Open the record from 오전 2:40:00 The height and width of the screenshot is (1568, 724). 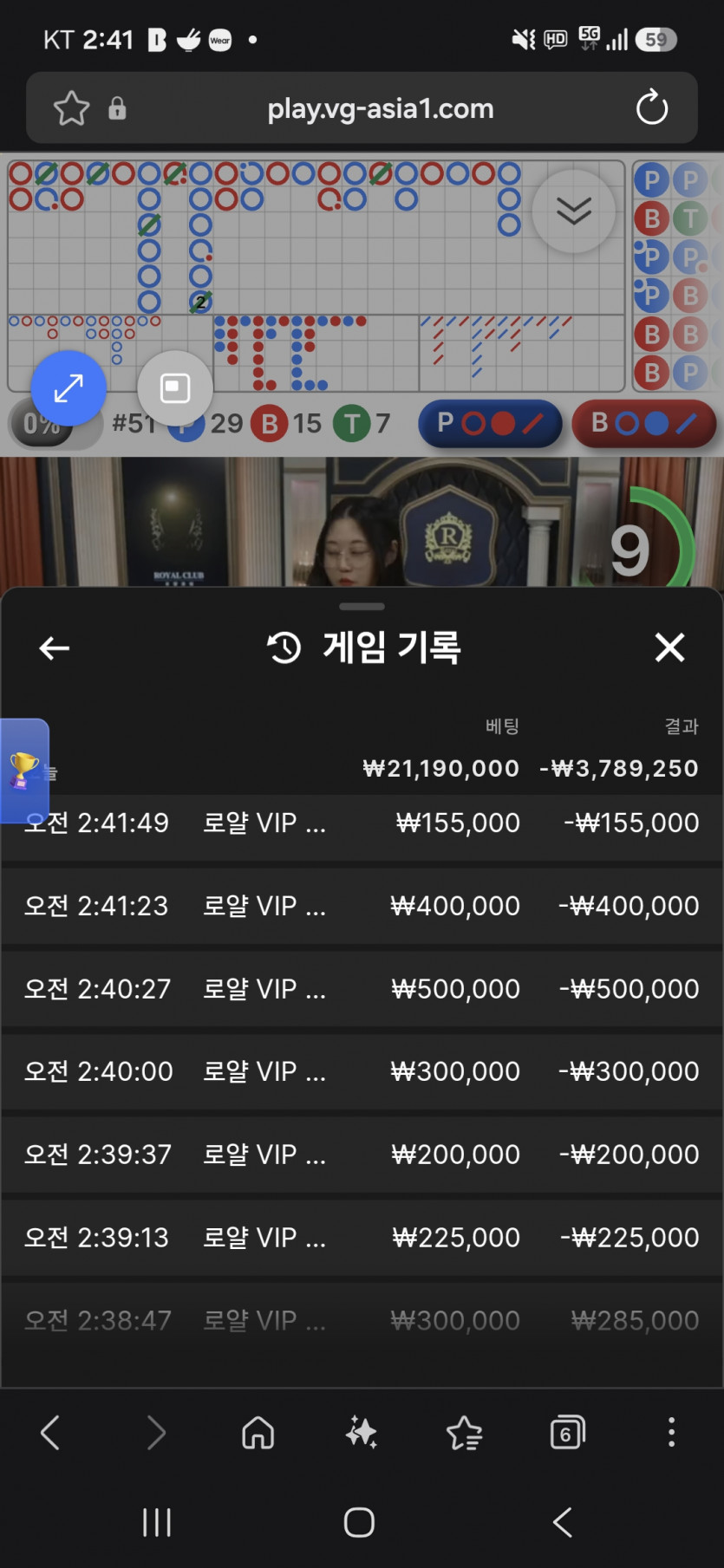(362, 1071)
